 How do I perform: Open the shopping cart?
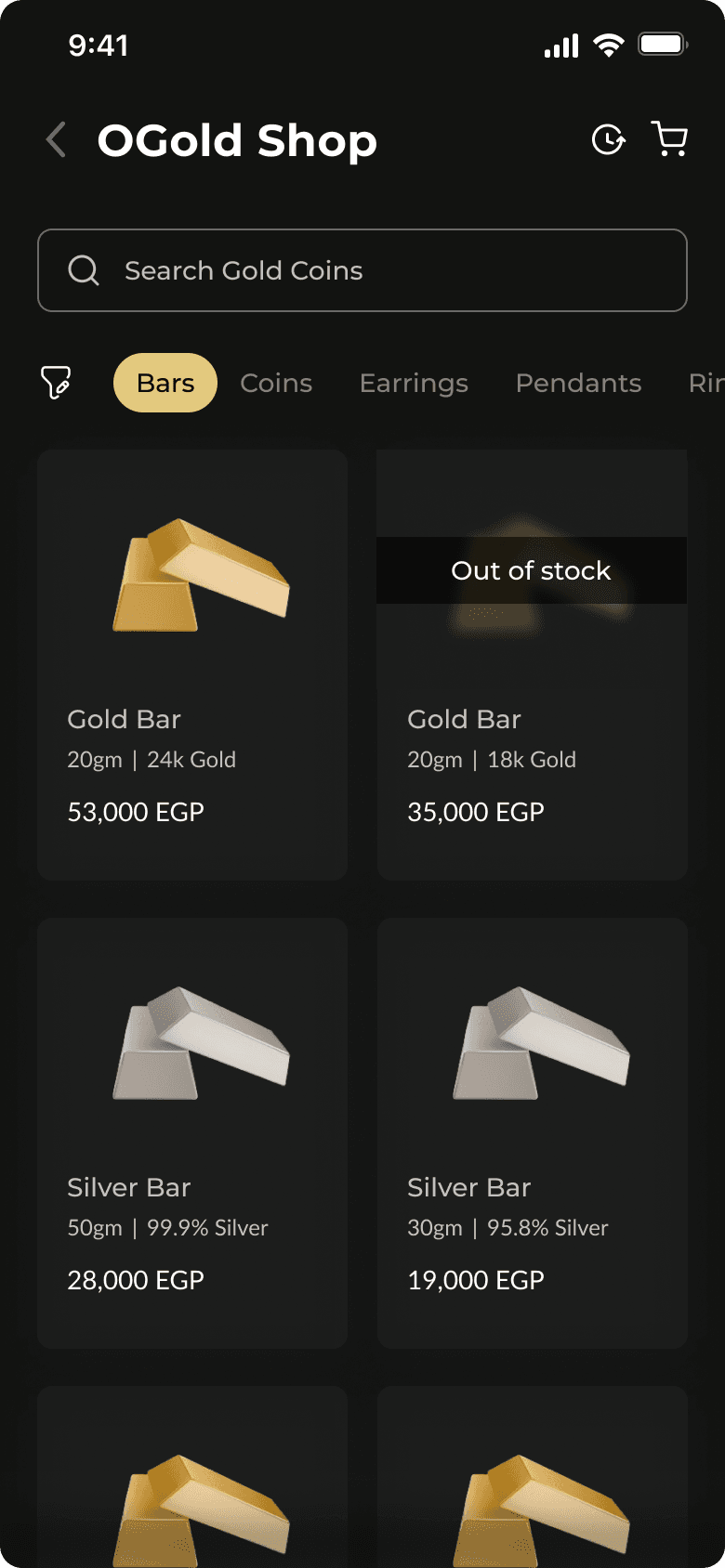[x=669, y=140]
